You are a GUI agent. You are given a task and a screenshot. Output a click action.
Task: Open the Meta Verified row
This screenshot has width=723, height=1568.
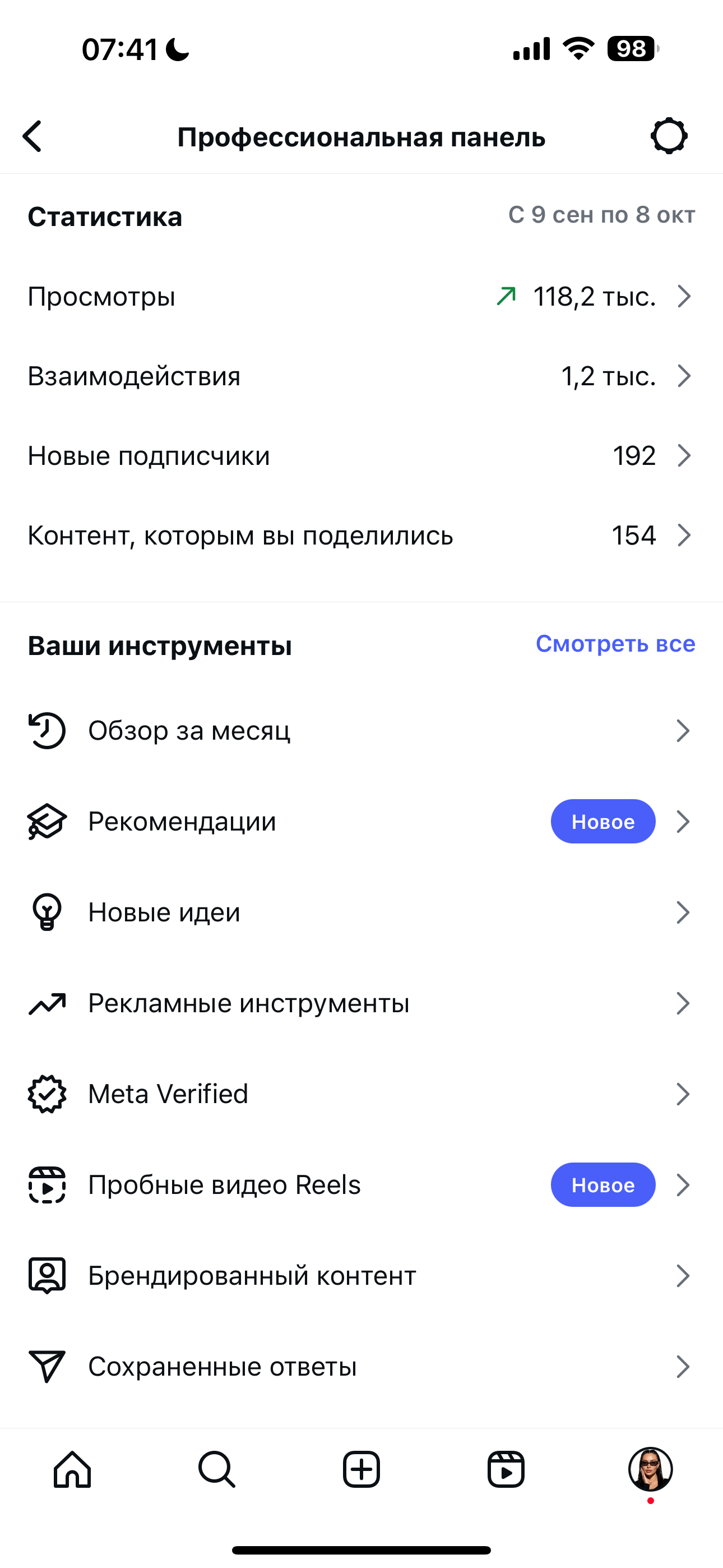click(x=361, y=1094)
